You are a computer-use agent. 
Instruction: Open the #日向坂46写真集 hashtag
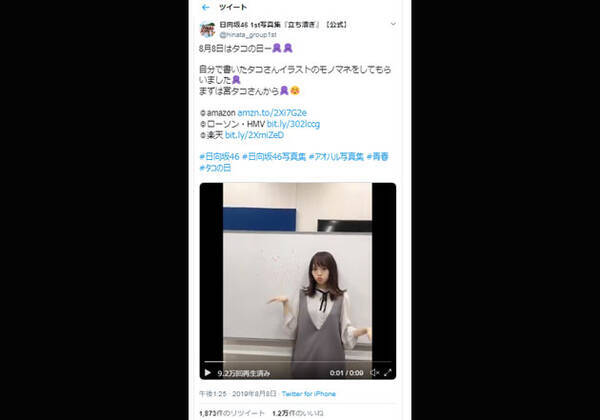click(273, 156)
